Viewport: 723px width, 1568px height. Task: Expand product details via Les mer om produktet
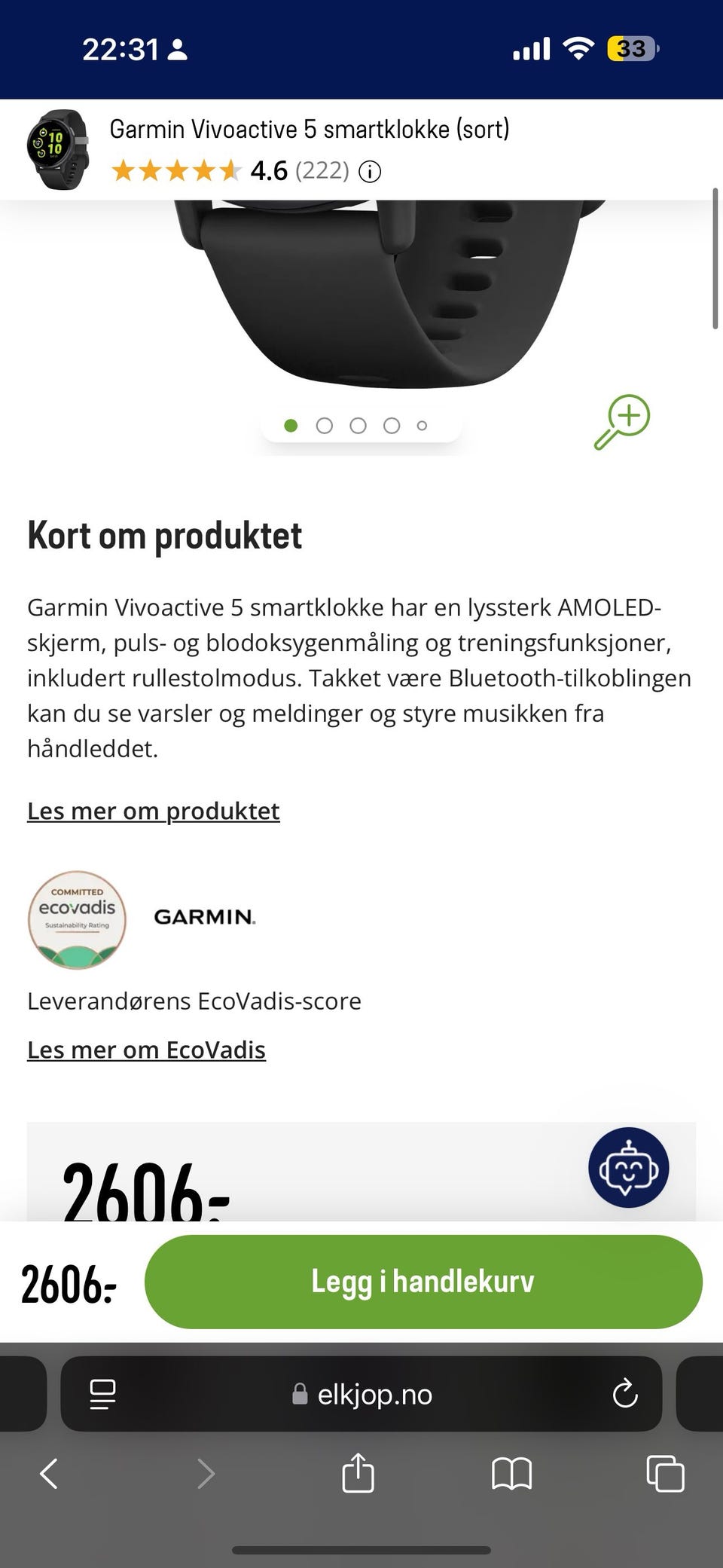pos(153,811)
